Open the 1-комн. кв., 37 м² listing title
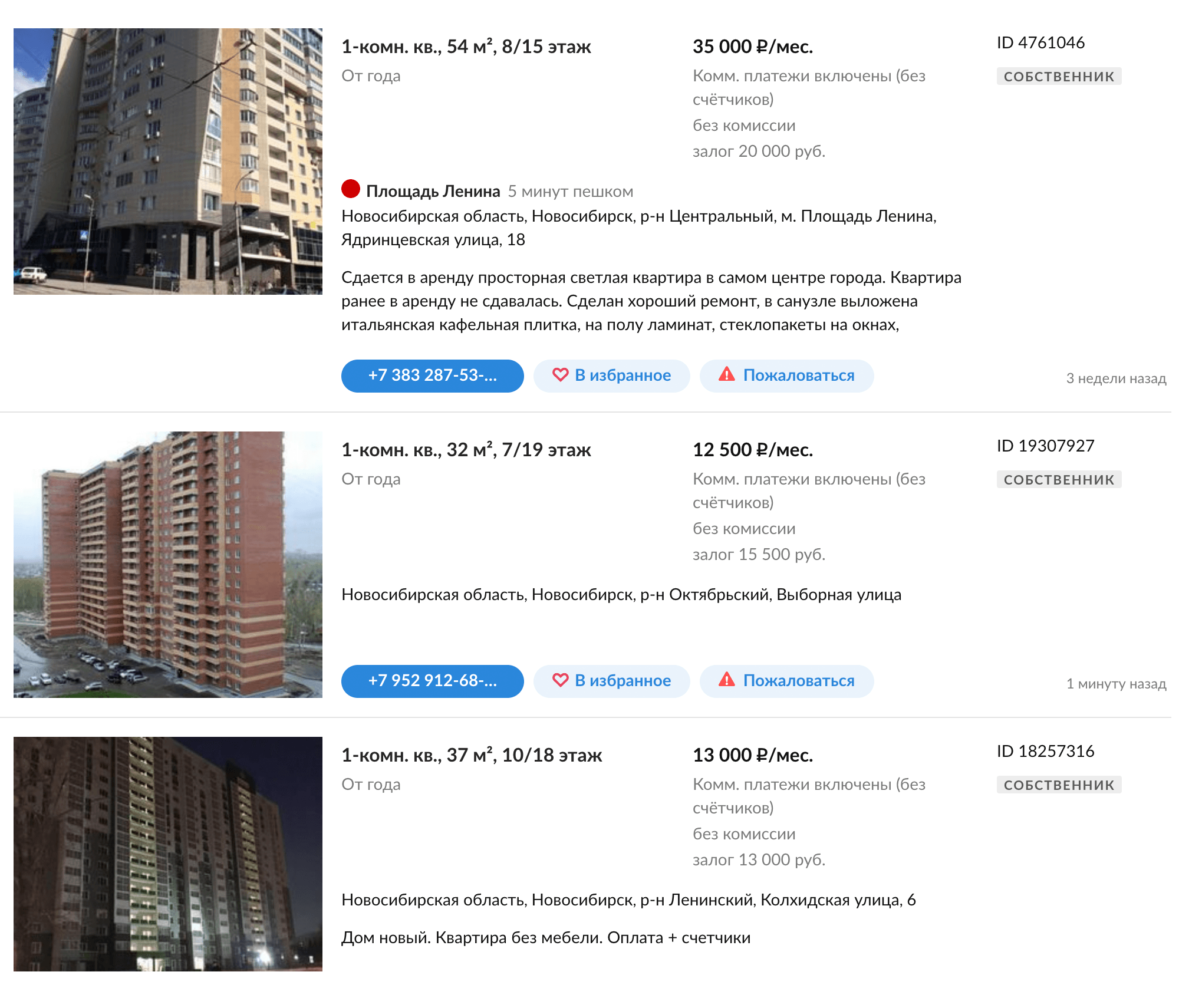The width and height of the screenshot is (1179, 1008). click(472, 755)
